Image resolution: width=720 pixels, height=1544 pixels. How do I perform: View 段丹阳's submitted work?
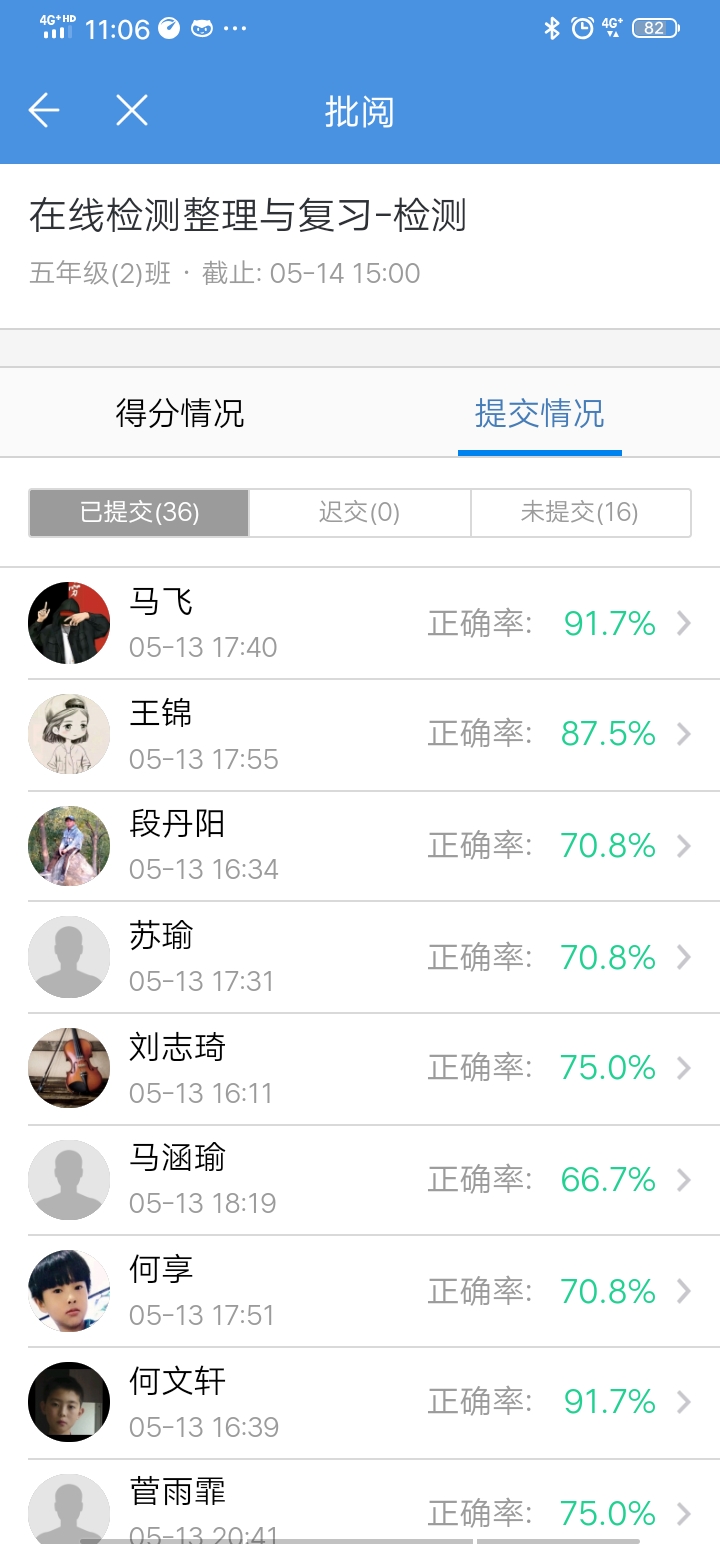pos(360,846)
